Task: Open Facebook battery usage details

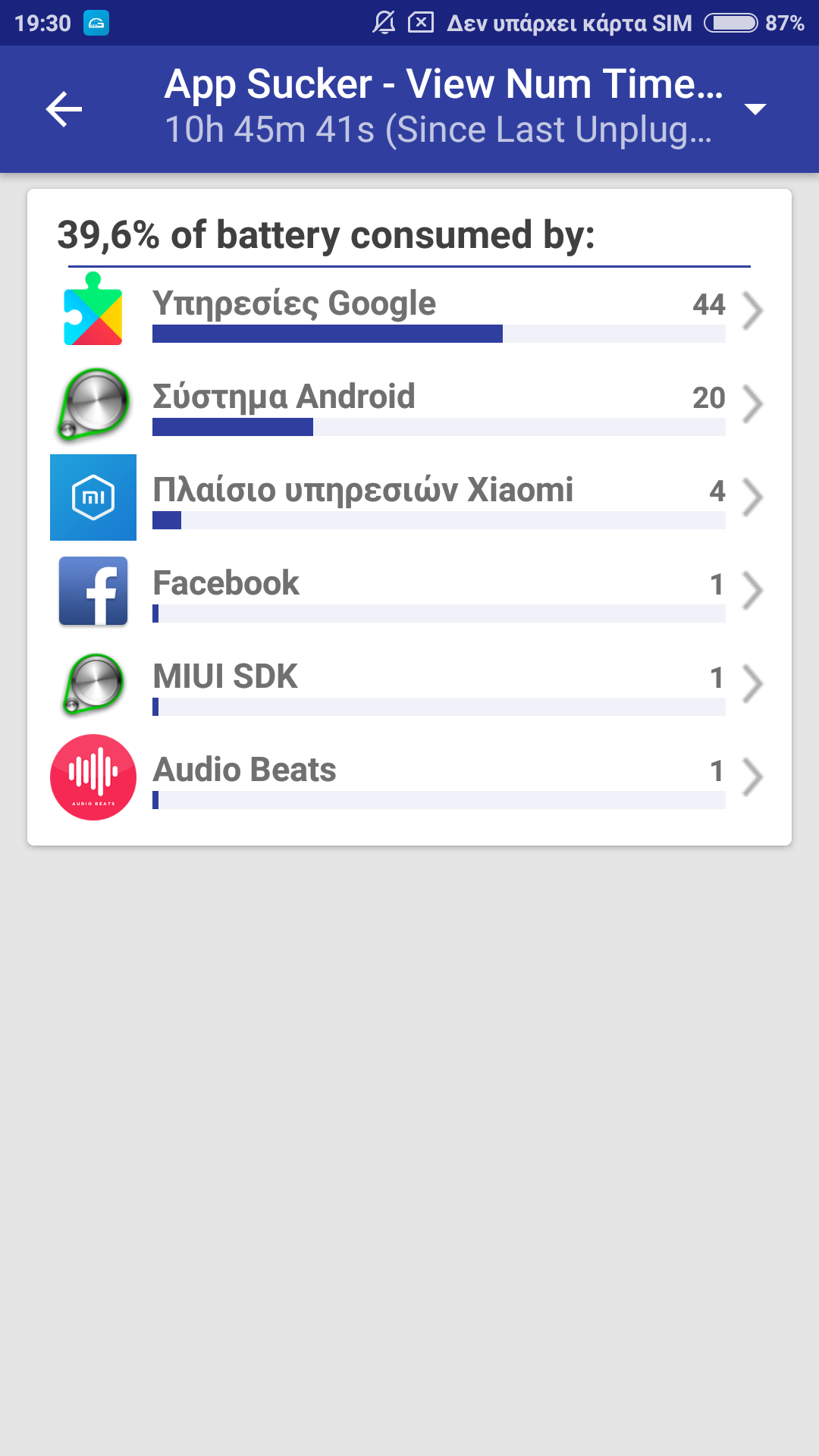Action: (x=409, y=591)
